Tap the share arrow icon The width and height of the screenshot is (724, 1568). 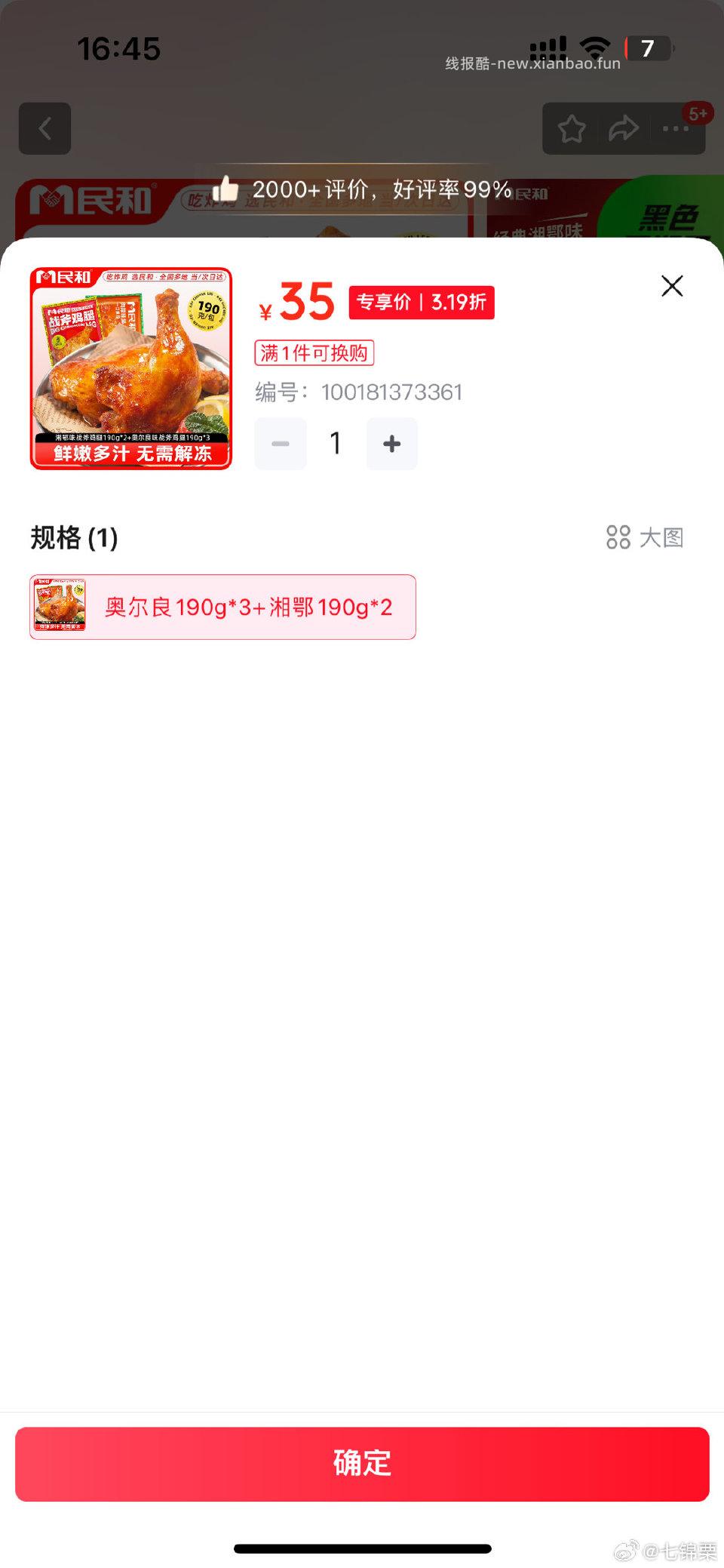tap(623, 128)
